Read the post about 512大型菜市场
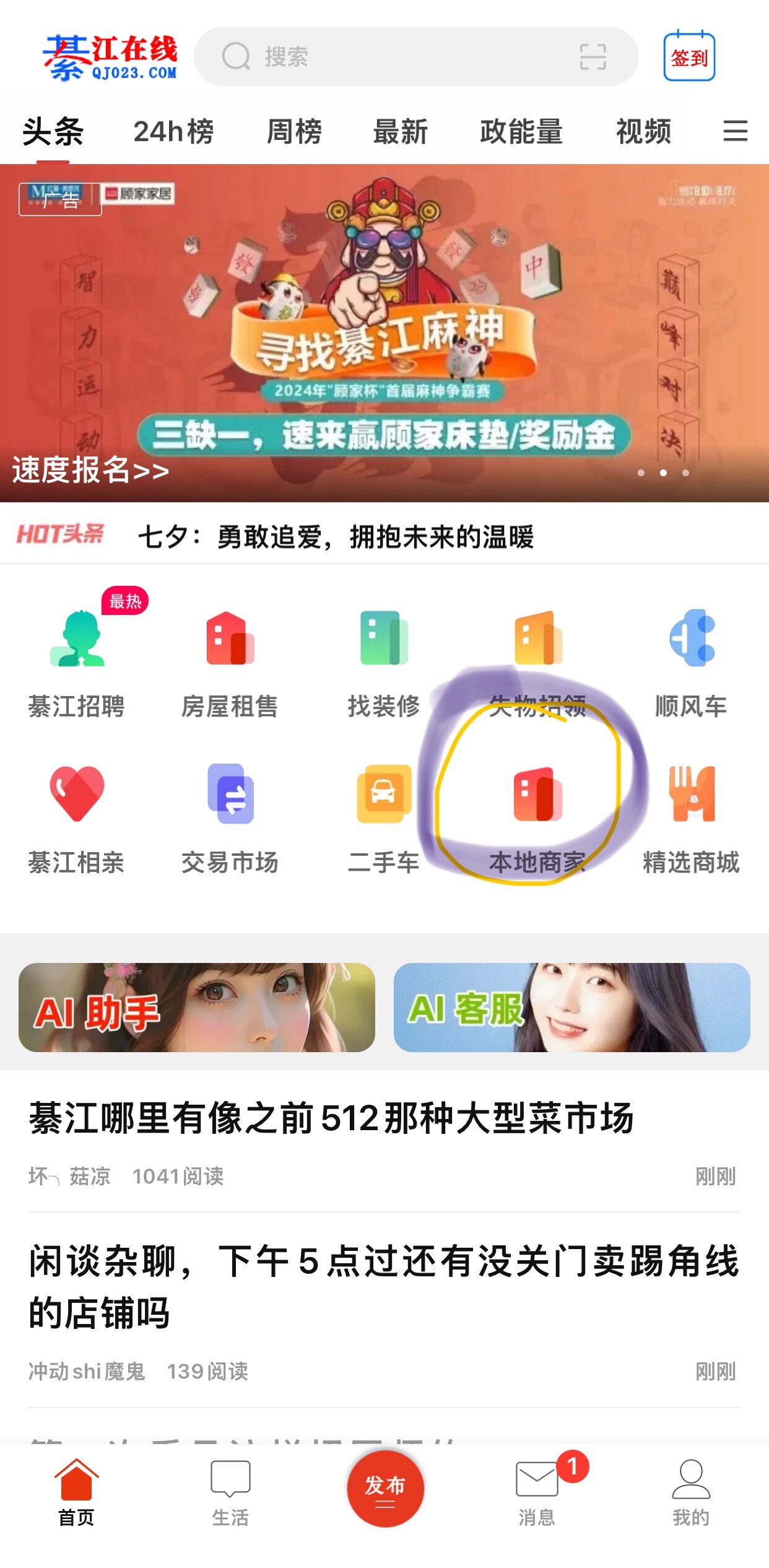Screen dimensions: 769x1568 [331, 1118]
